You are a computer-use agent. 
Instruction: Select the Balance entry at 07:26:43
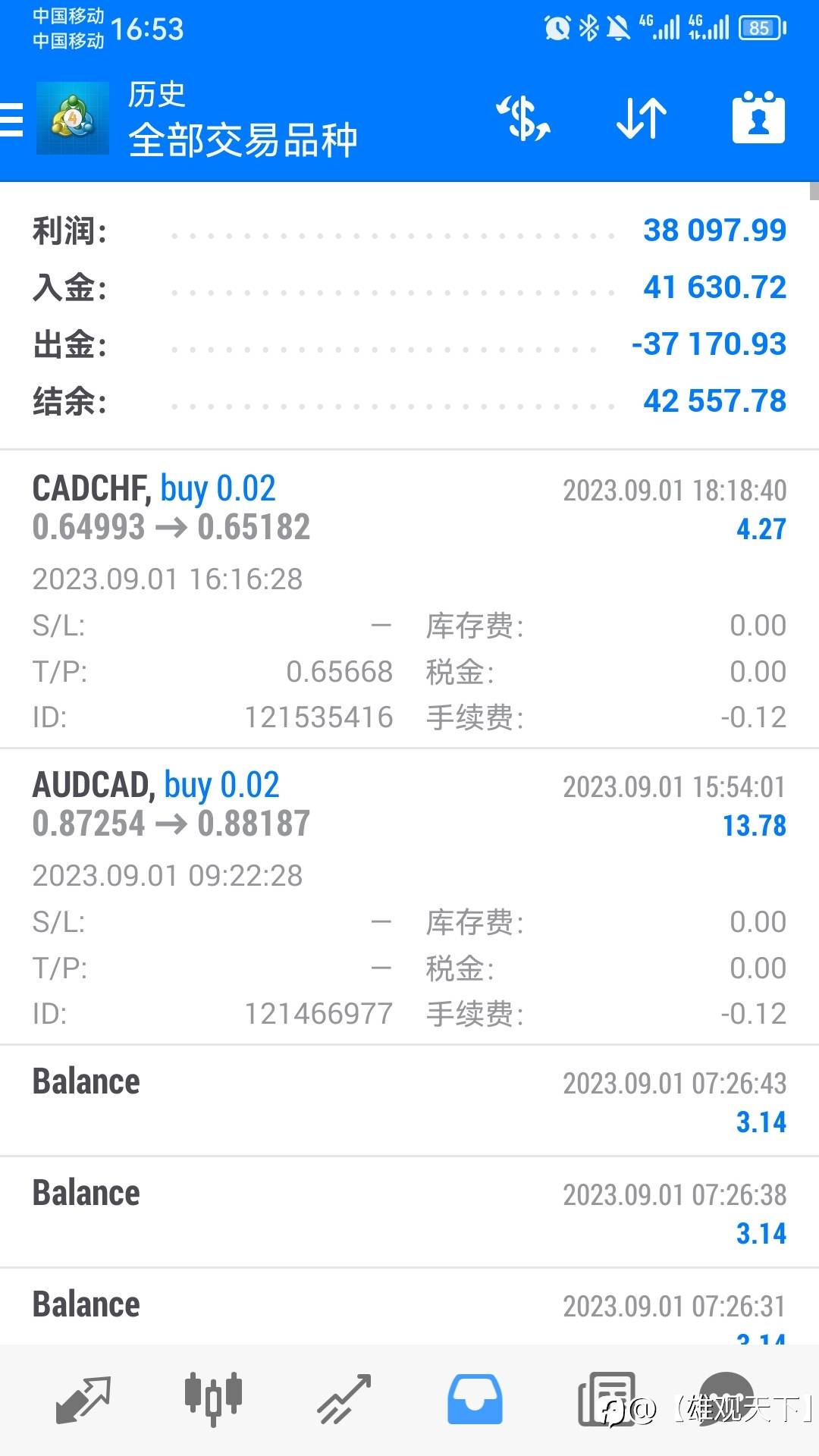point(409,1101)
